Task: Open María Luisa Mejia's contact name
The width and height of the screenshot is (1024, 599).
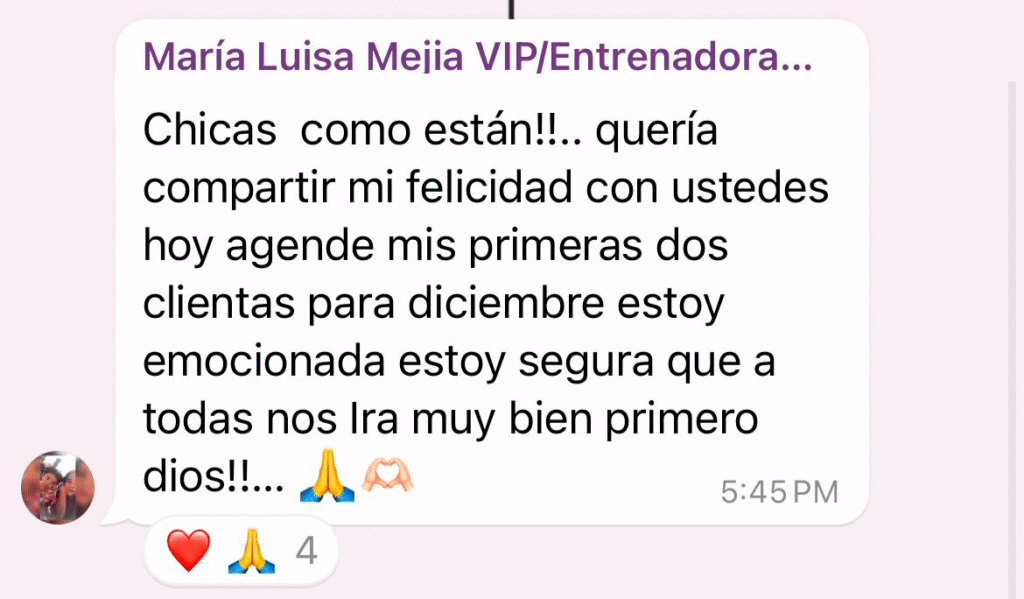Action: 476,58
